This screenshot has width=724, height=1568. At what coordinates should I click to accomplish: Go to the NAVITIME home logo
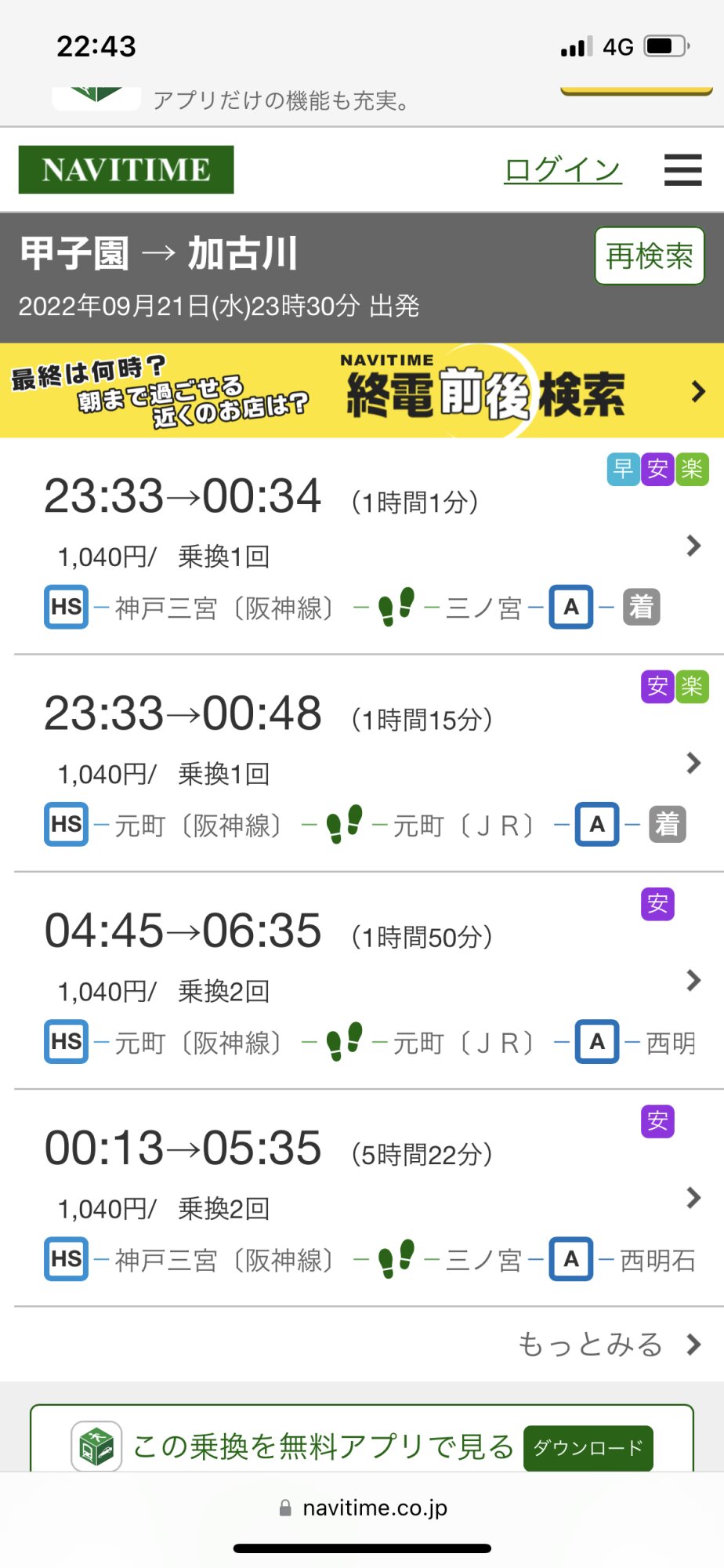(126, 169)
